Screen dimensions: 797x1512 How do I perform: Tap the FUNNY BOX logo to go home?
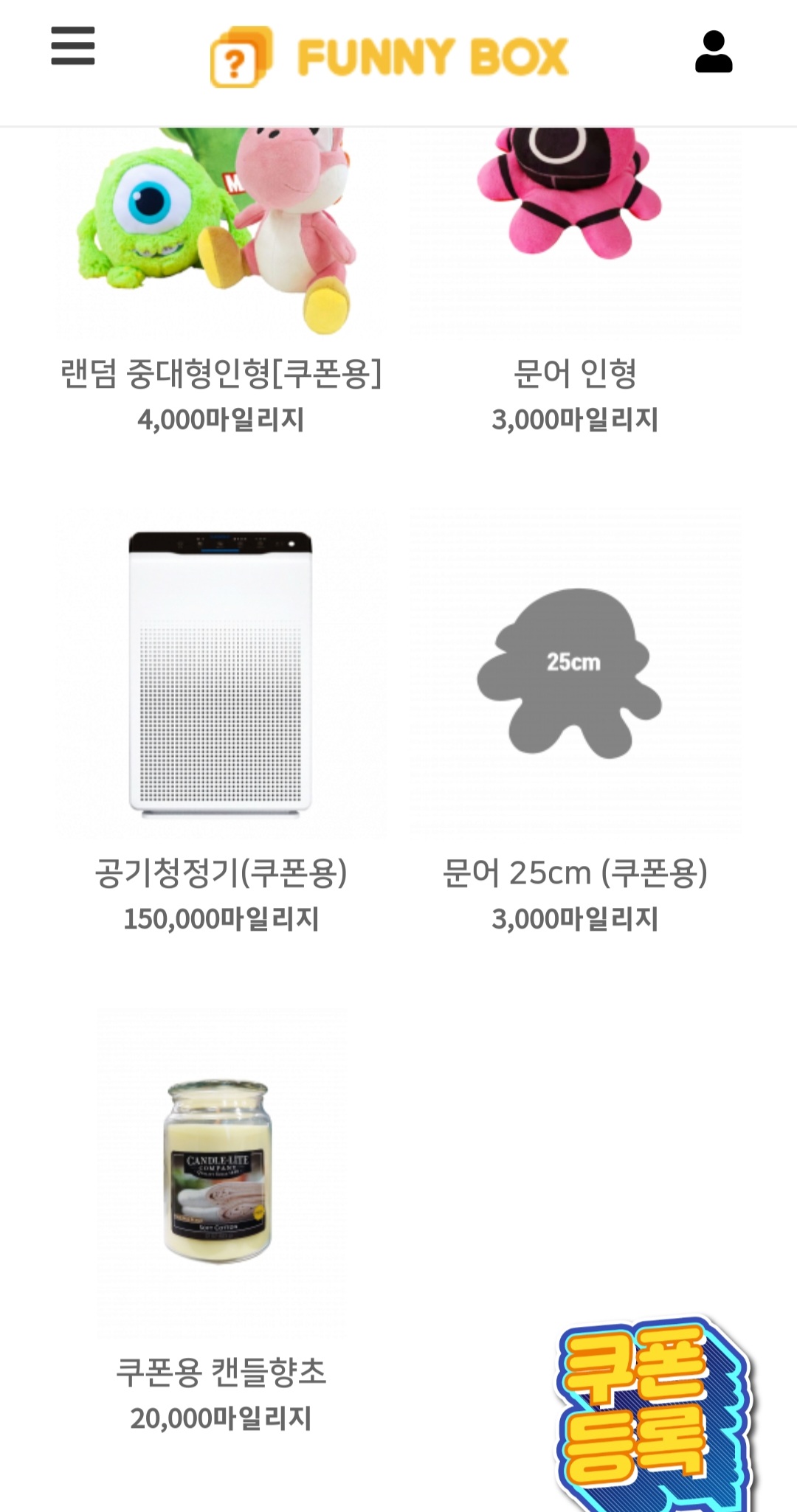pyautogui.click(x=389, y=57)
